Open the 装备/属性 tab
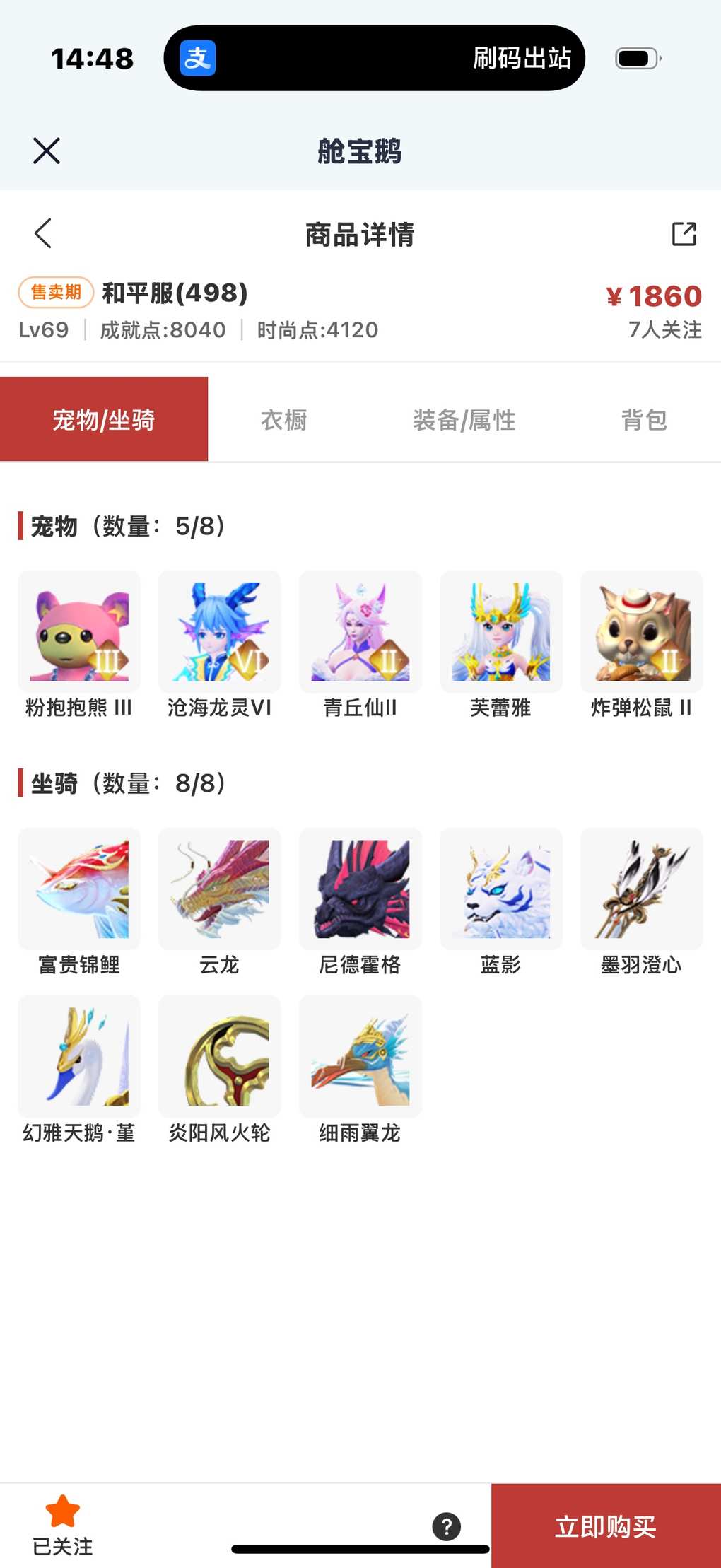 click(x=464, y=420)
